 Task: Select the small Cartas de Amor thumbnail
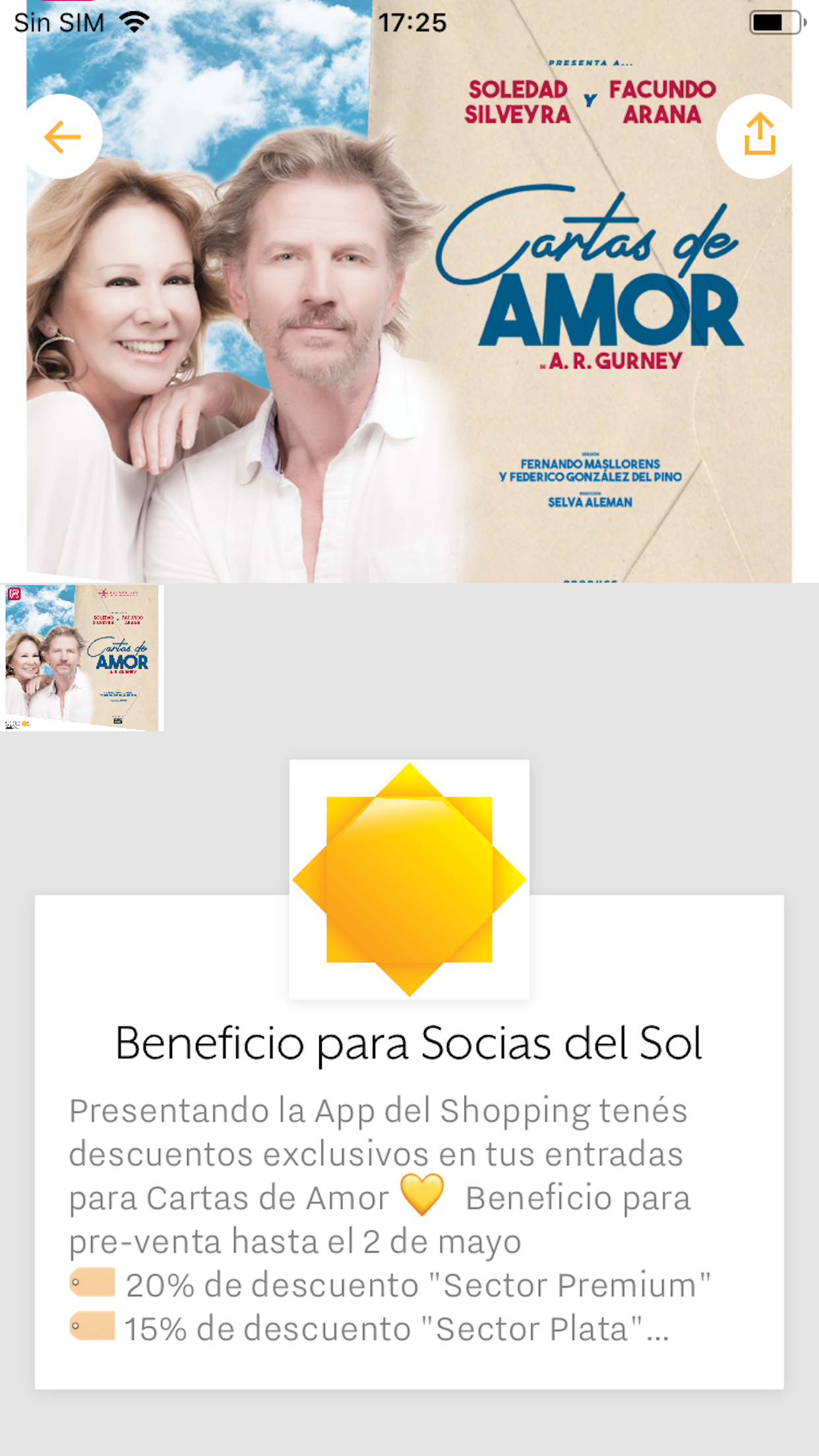[x=82, y=657]
